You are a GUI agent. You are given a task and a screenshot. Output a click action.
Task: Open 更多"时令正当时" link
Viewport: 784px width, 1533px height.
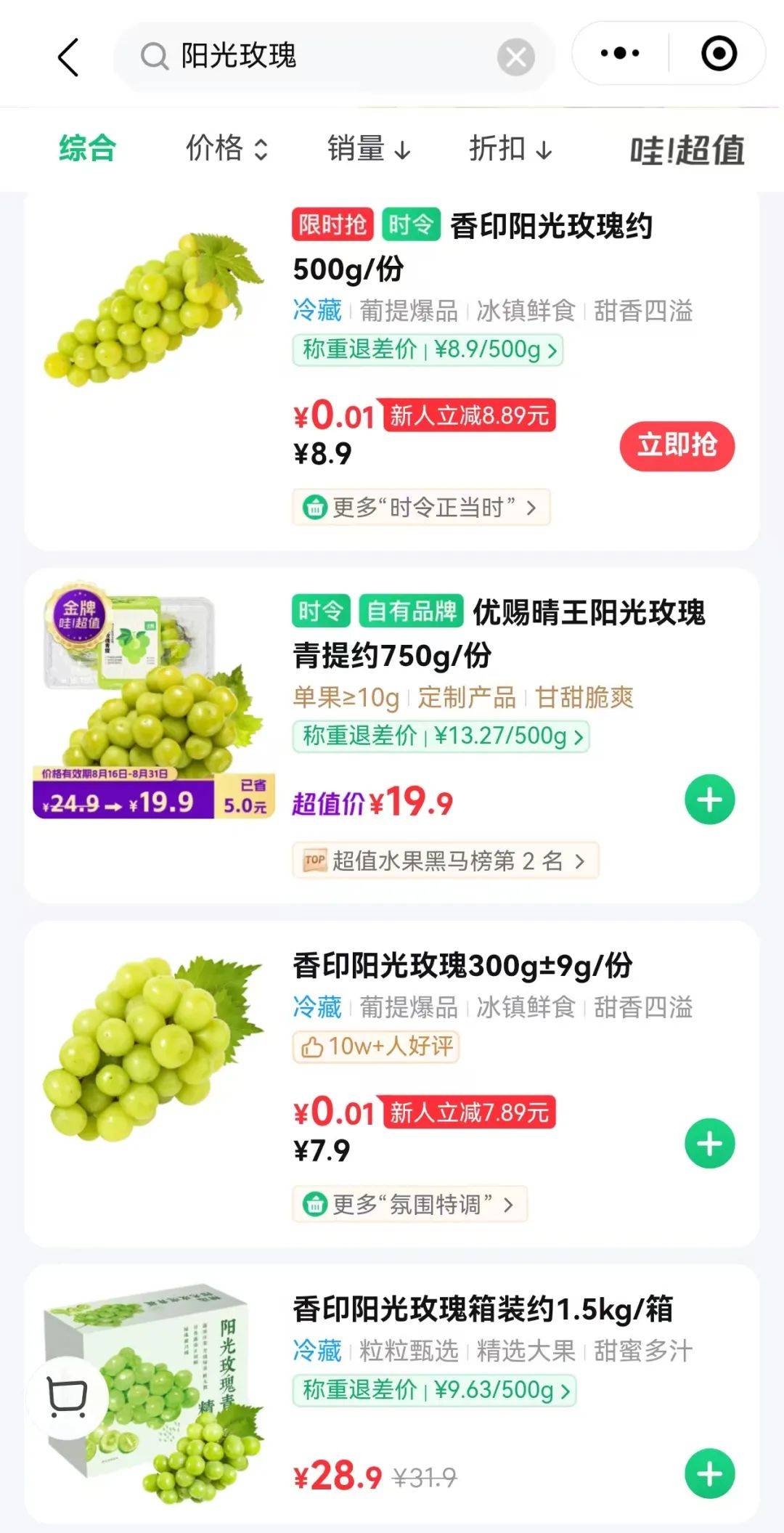pyautogui.click(x=423, y=508)
